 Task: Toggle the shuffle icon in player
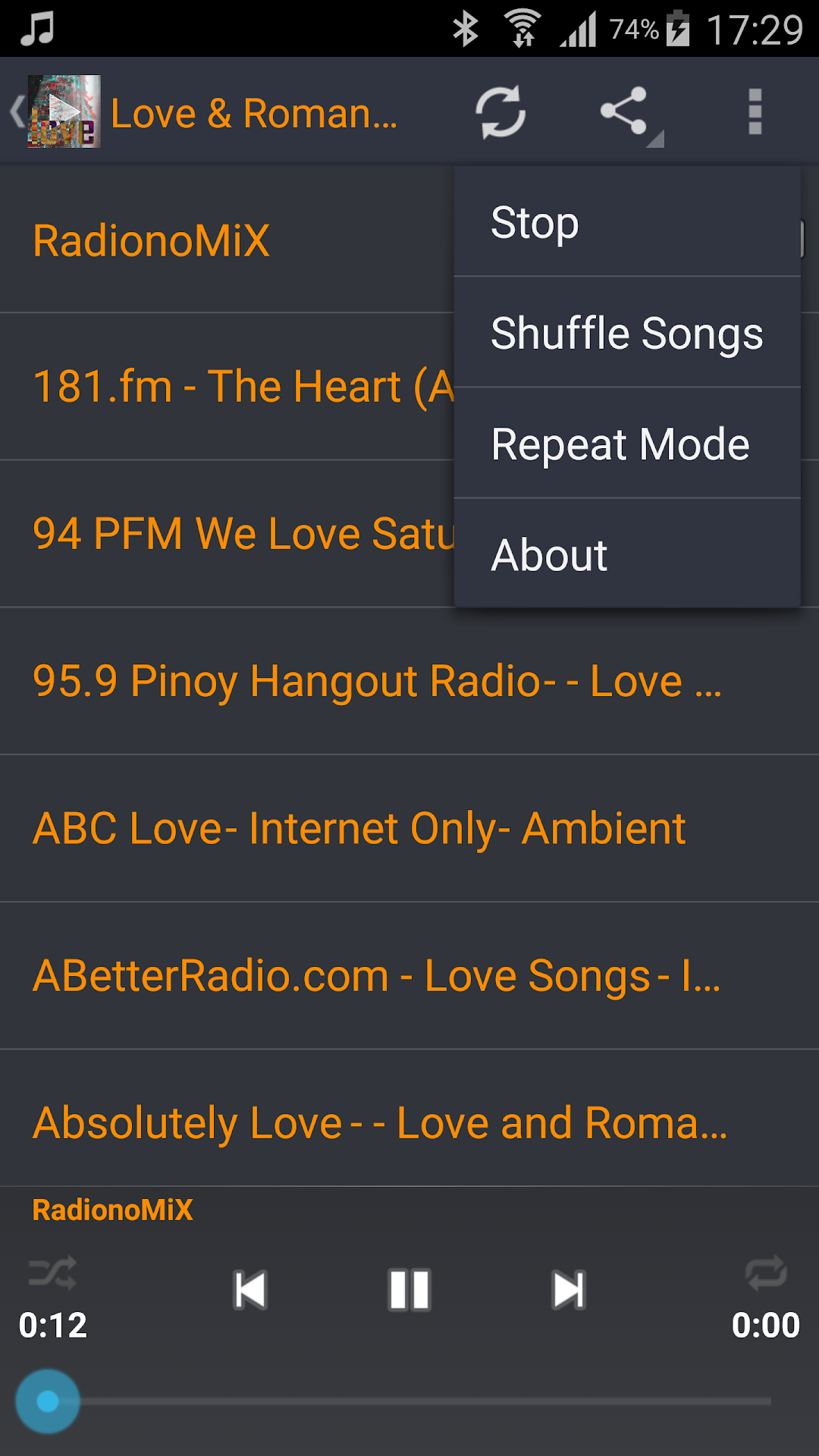(52, 1272)
